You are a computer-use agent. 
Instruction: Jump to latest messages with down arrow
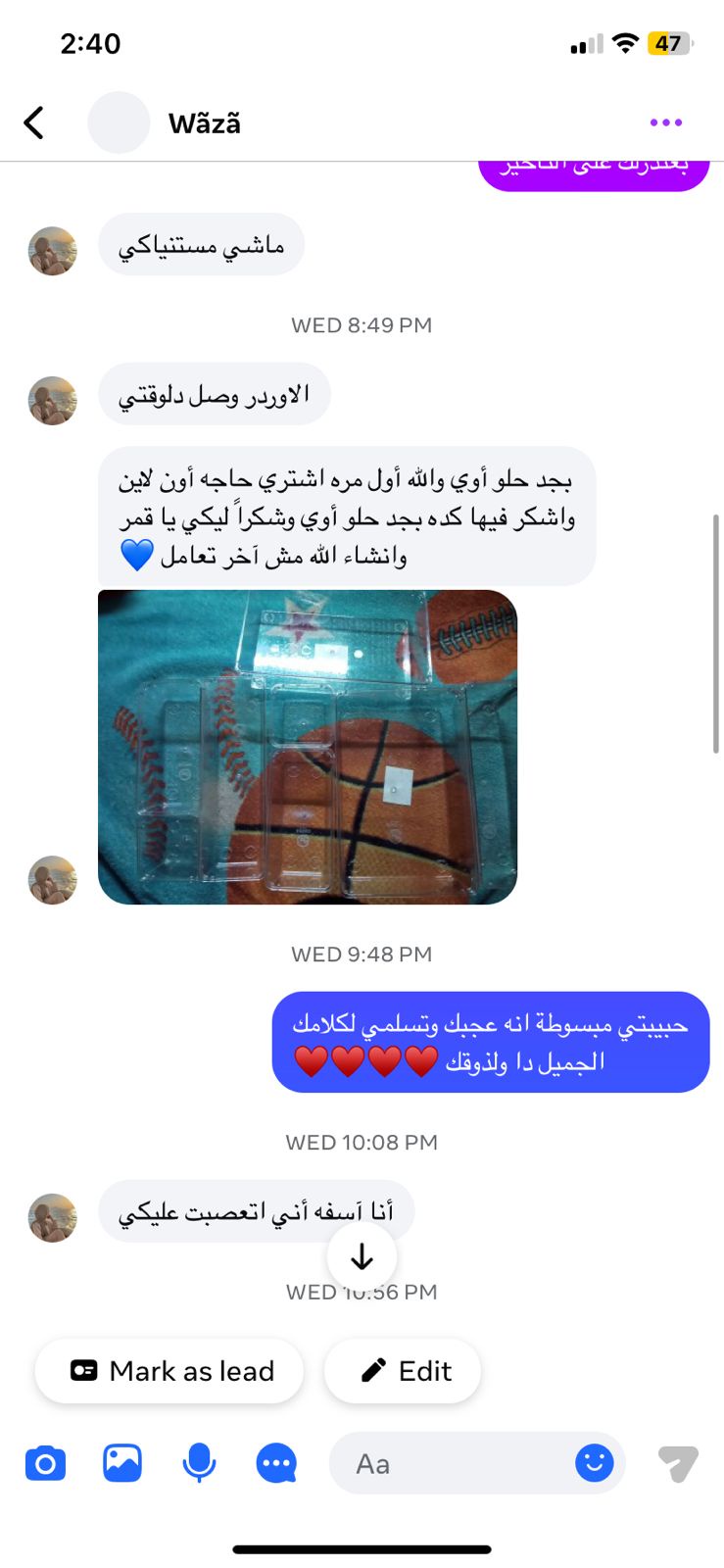click(362, 1256)
